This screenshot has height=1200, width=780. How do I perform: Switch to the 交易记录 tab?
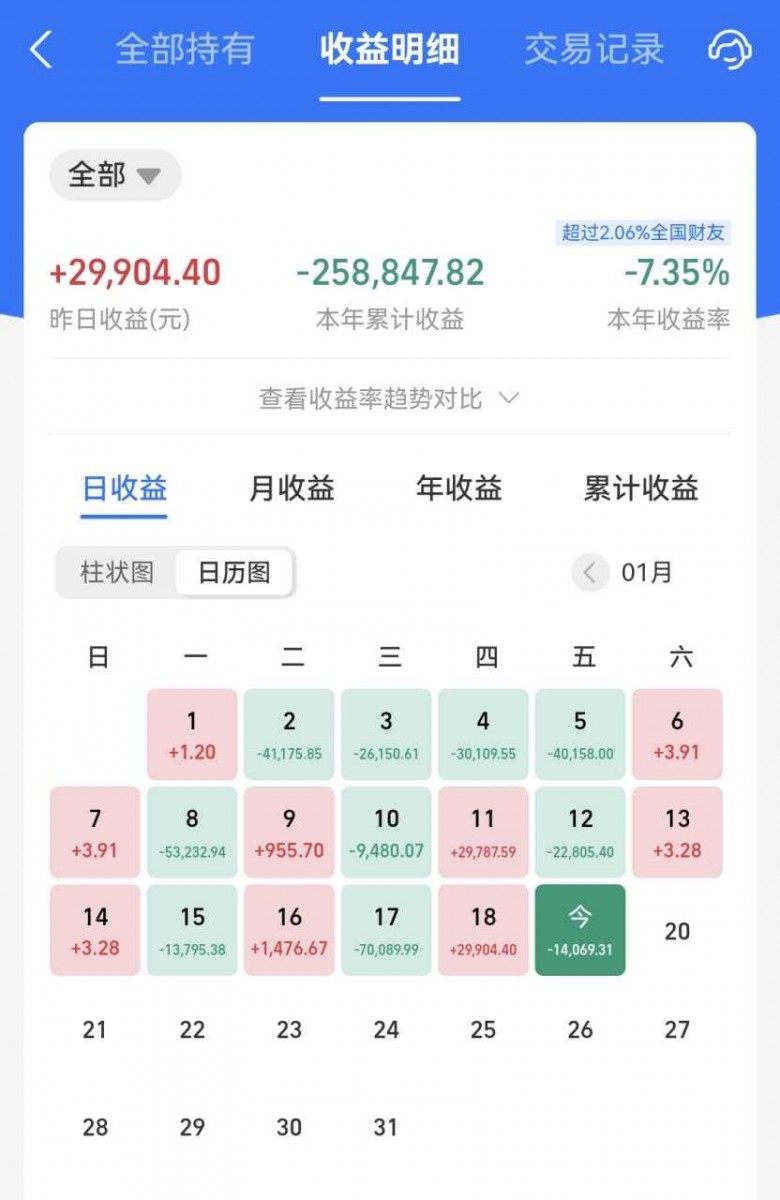point(594,50)
